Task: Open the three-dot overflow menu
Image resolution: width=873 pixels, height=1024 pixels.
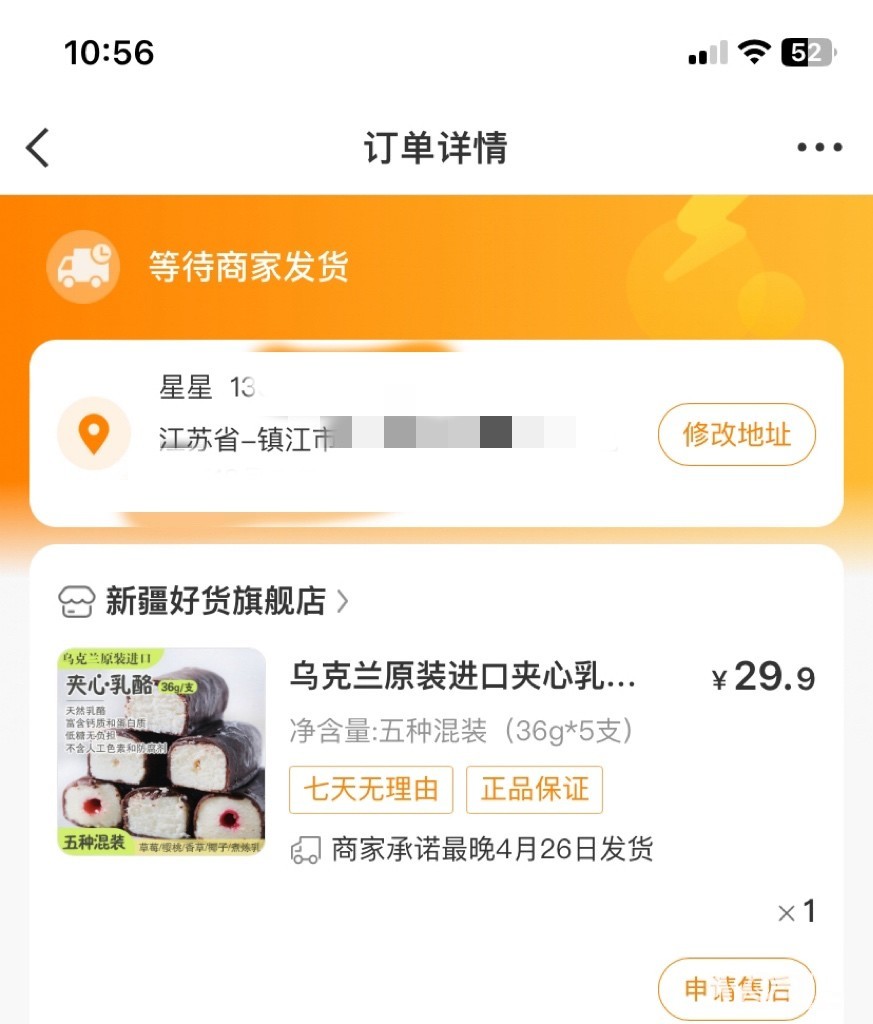Action: (x=819, y=148)
